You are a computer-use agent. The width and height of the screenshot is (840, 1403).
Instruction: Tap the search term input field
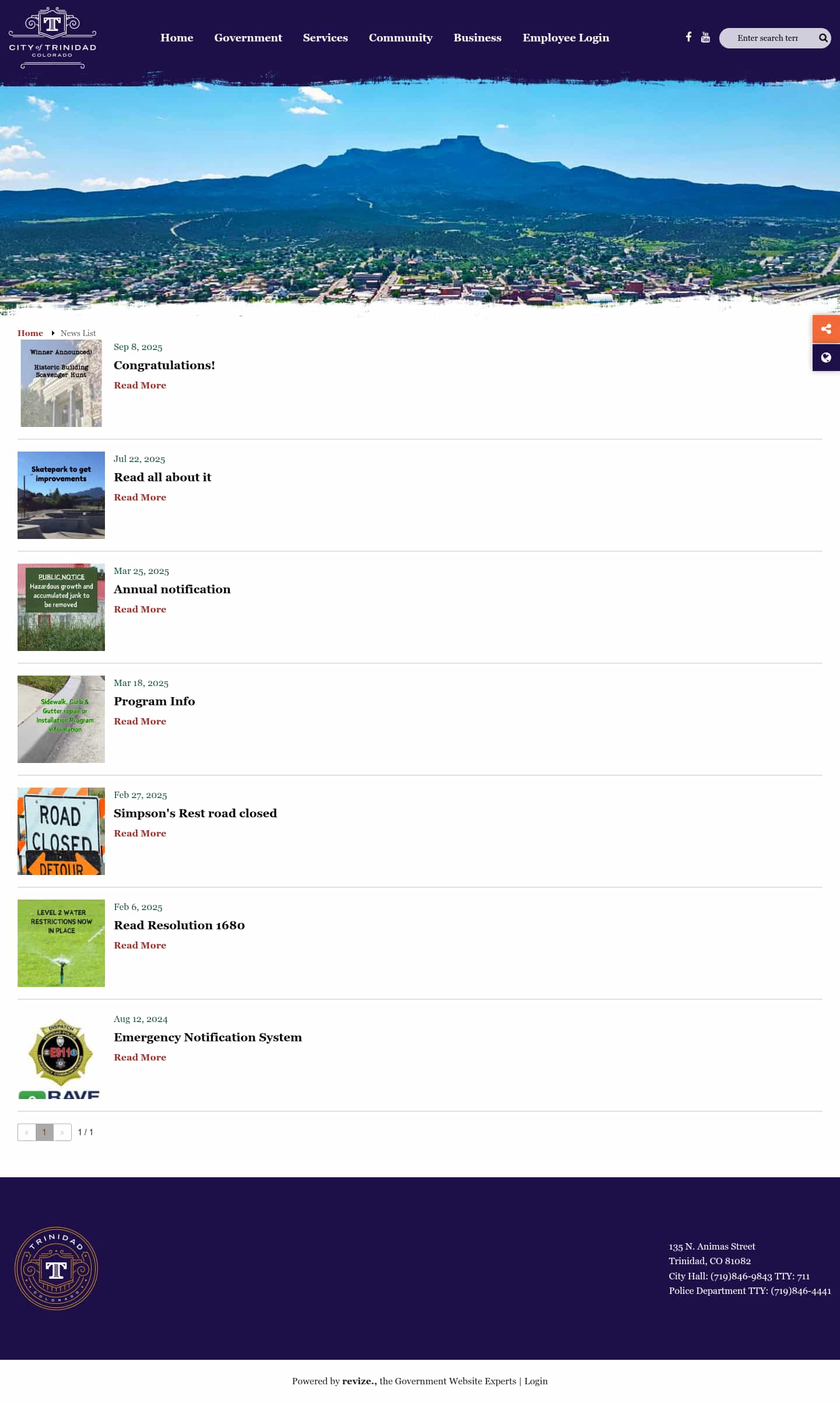[x=766, y=39]
